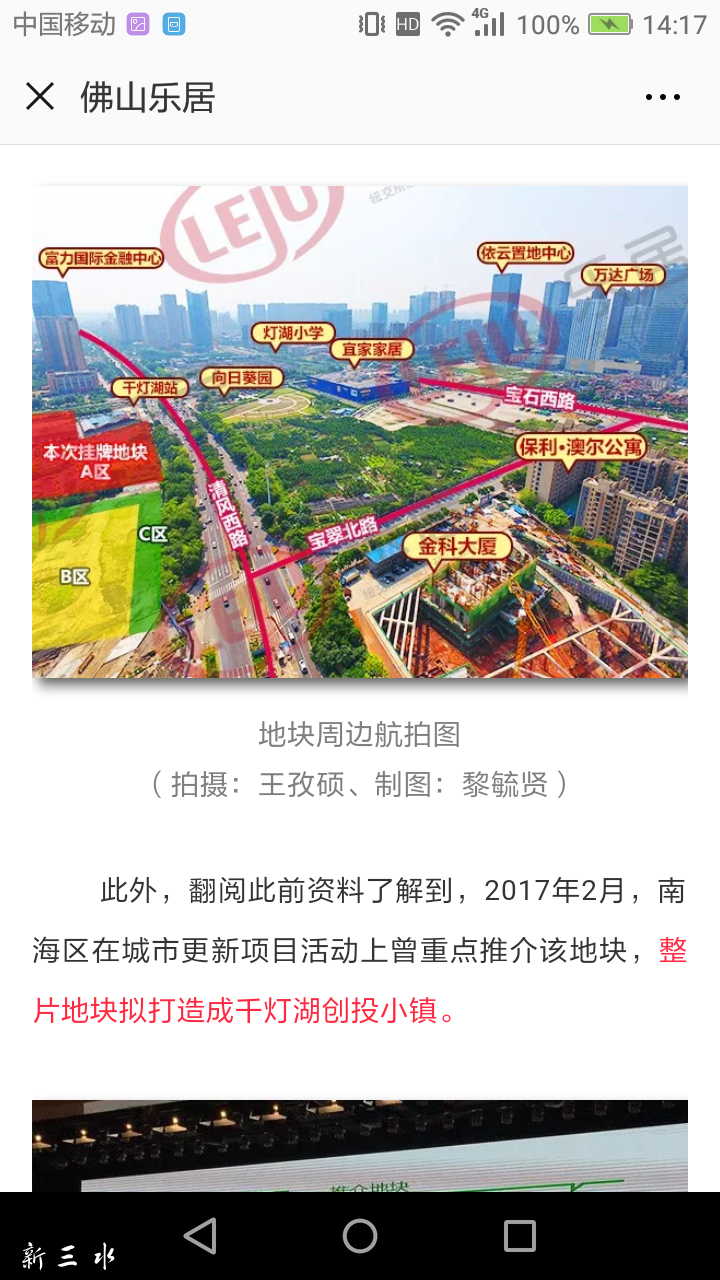
Task: Open the aerial map image of the plot
Action: [x=360, y=432]
